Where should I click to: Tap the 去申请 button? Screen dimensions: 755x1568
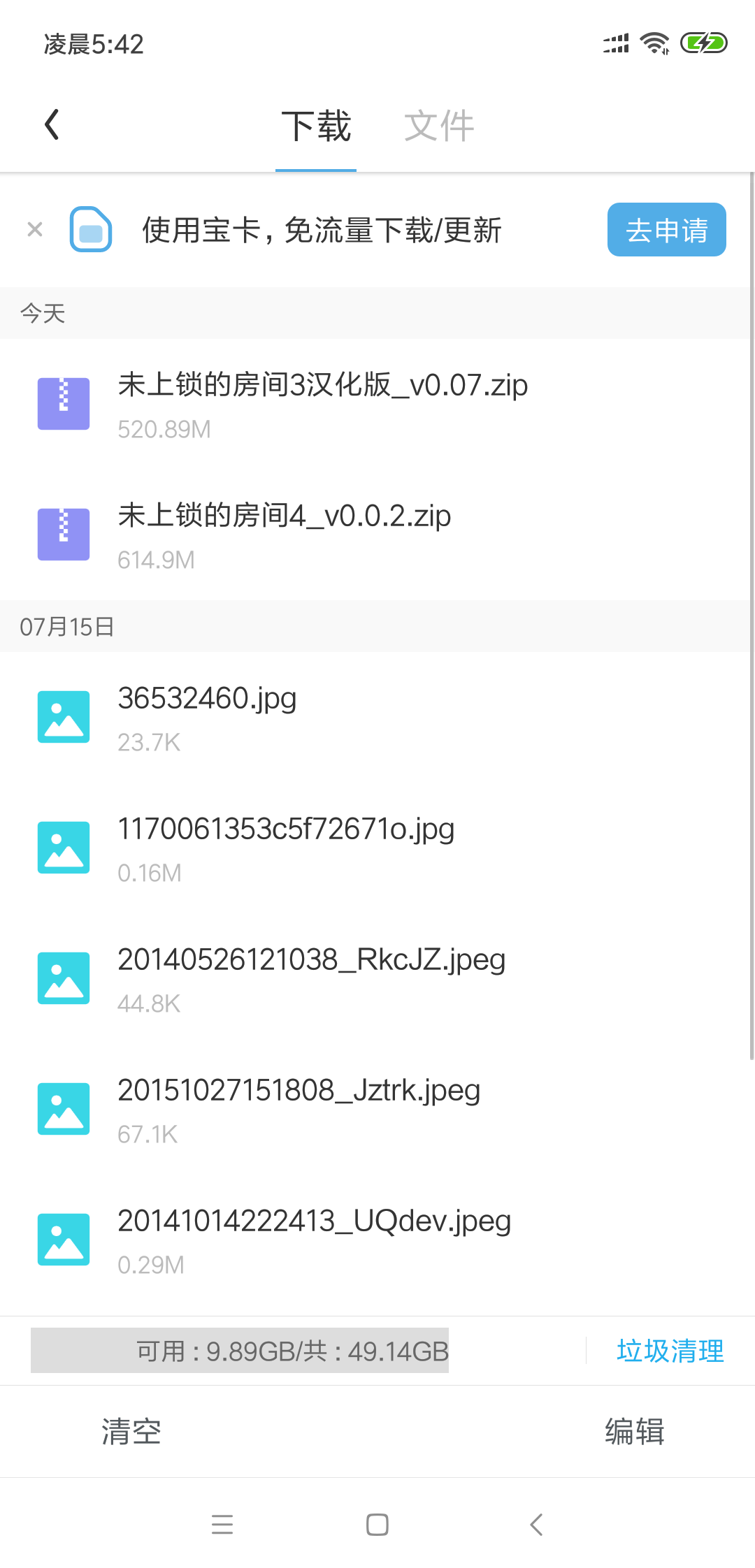coord(667,230)
